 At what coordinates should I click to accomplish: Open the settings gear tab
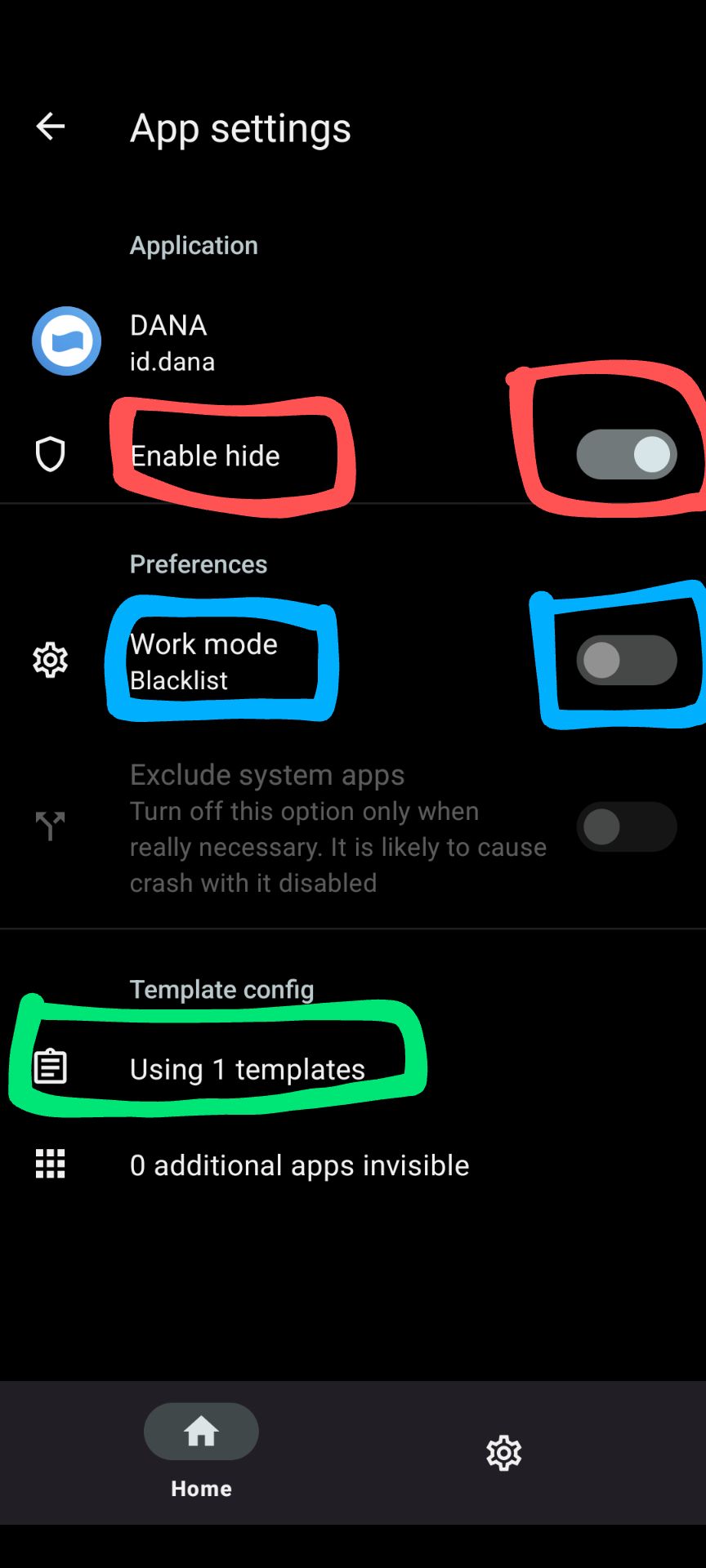[x=503, y=1453]
